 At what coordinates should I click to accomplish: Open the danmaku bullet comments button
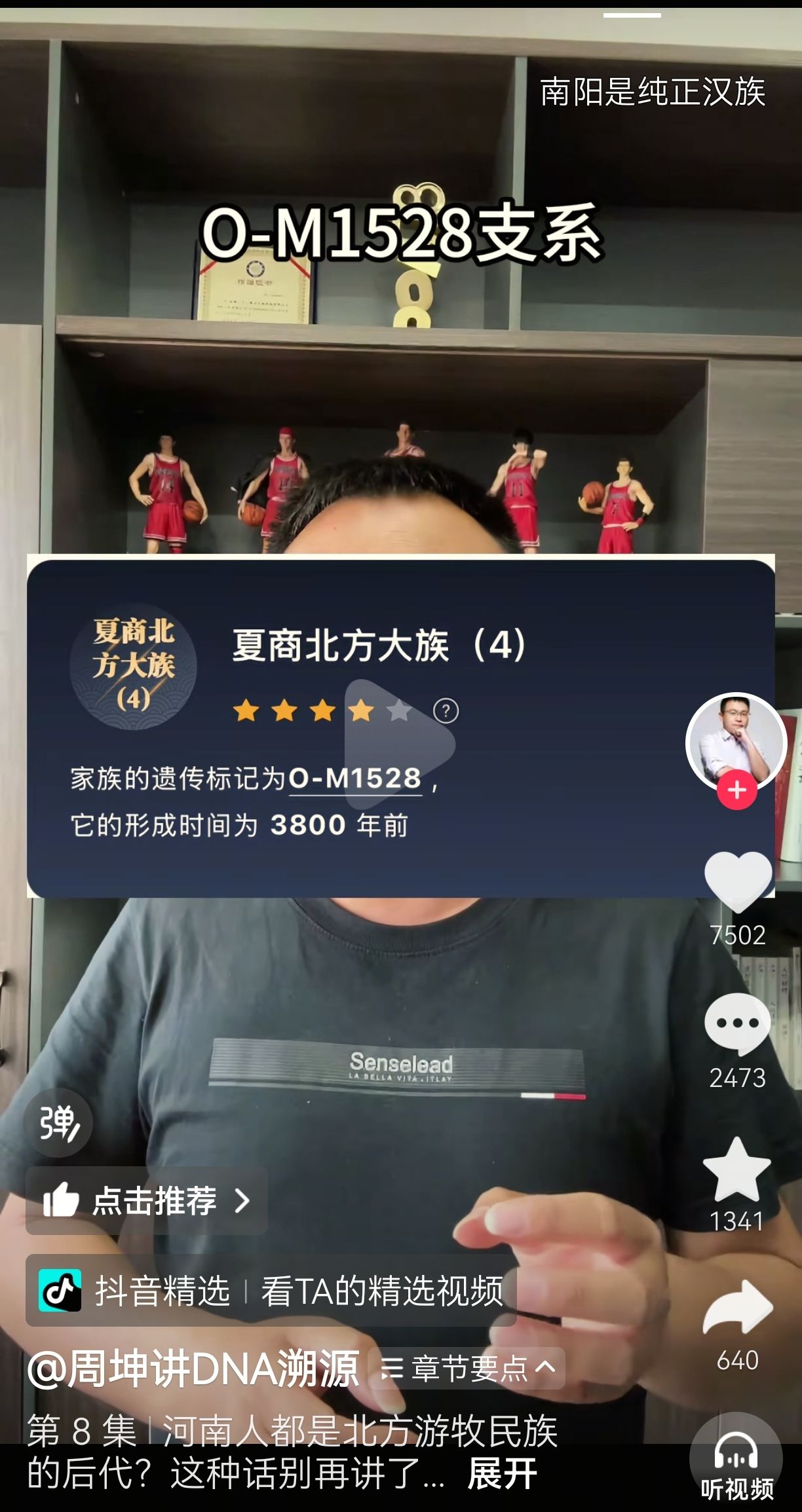coord(58,1123)
